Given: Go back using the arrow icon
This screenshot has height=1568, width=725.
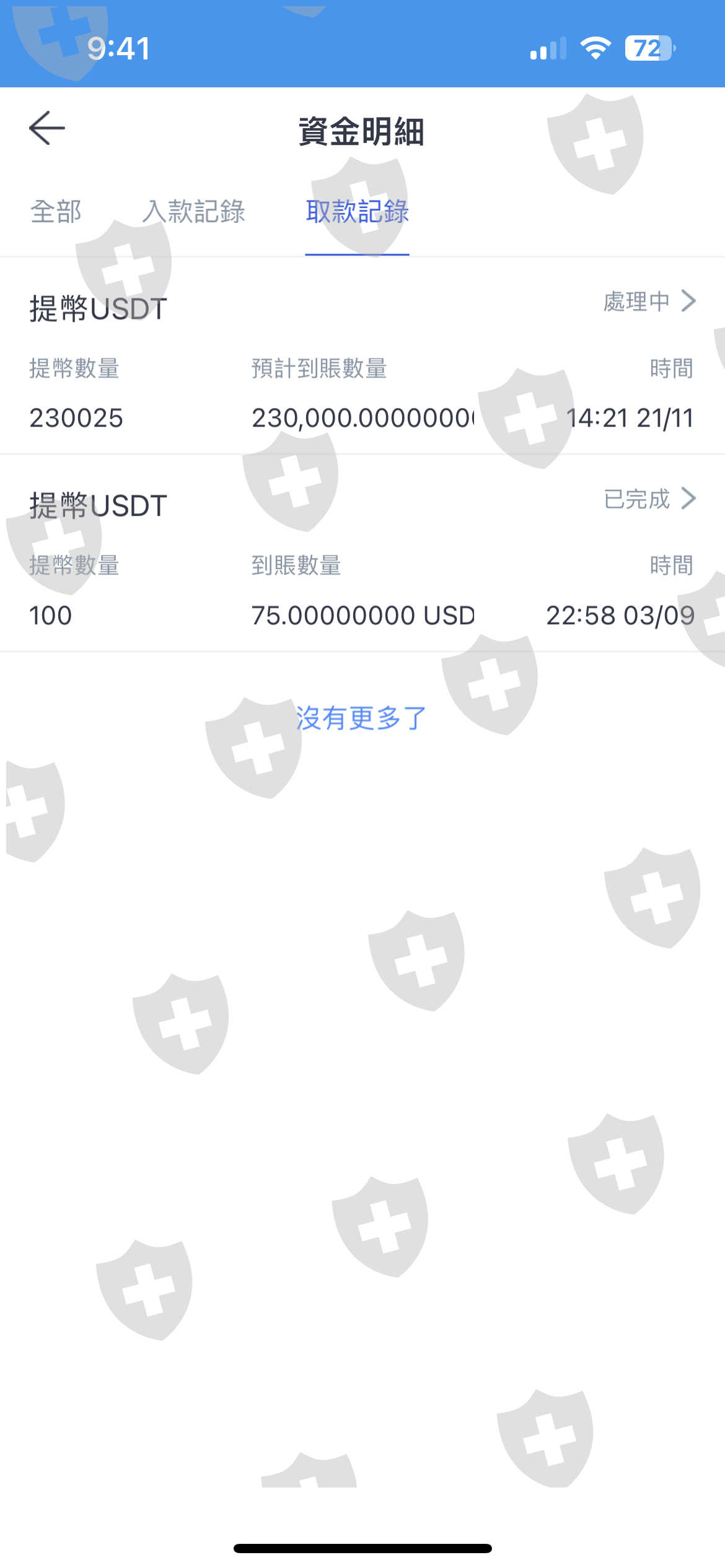Looking at the screenshot, I should click(x=47, y=128).
